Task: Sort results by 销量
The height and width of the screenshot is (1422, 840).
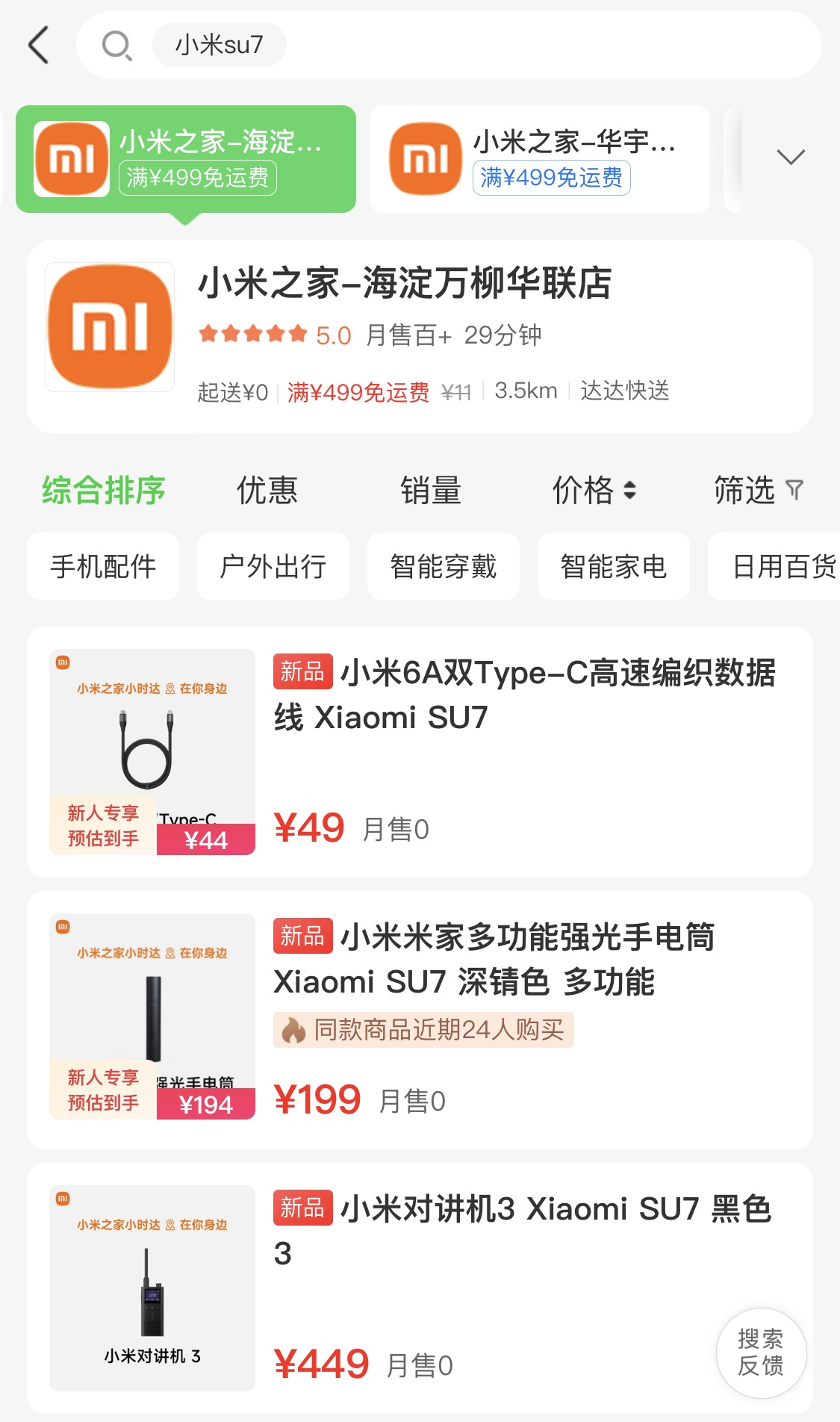Action: [x=431, y=491]
